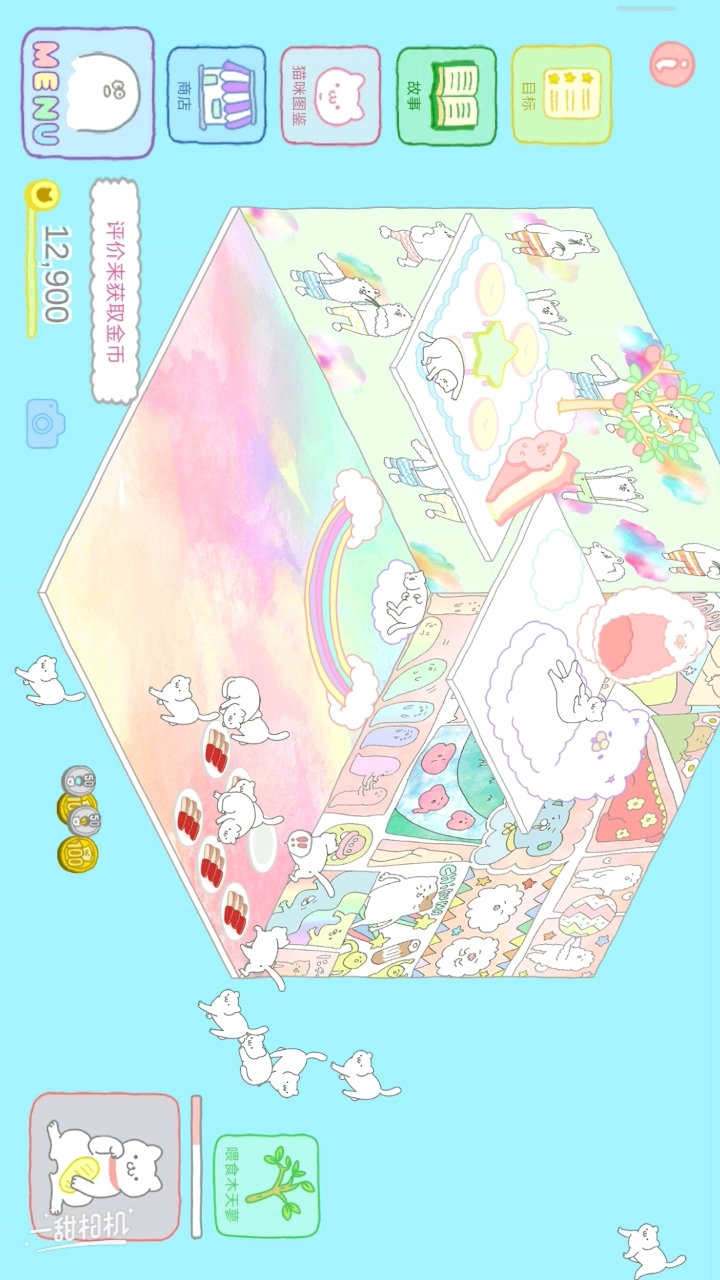Feed silvervine (喂食木天蓼)
Screen dimensions: 720x1280
[x=266, y=1185]
